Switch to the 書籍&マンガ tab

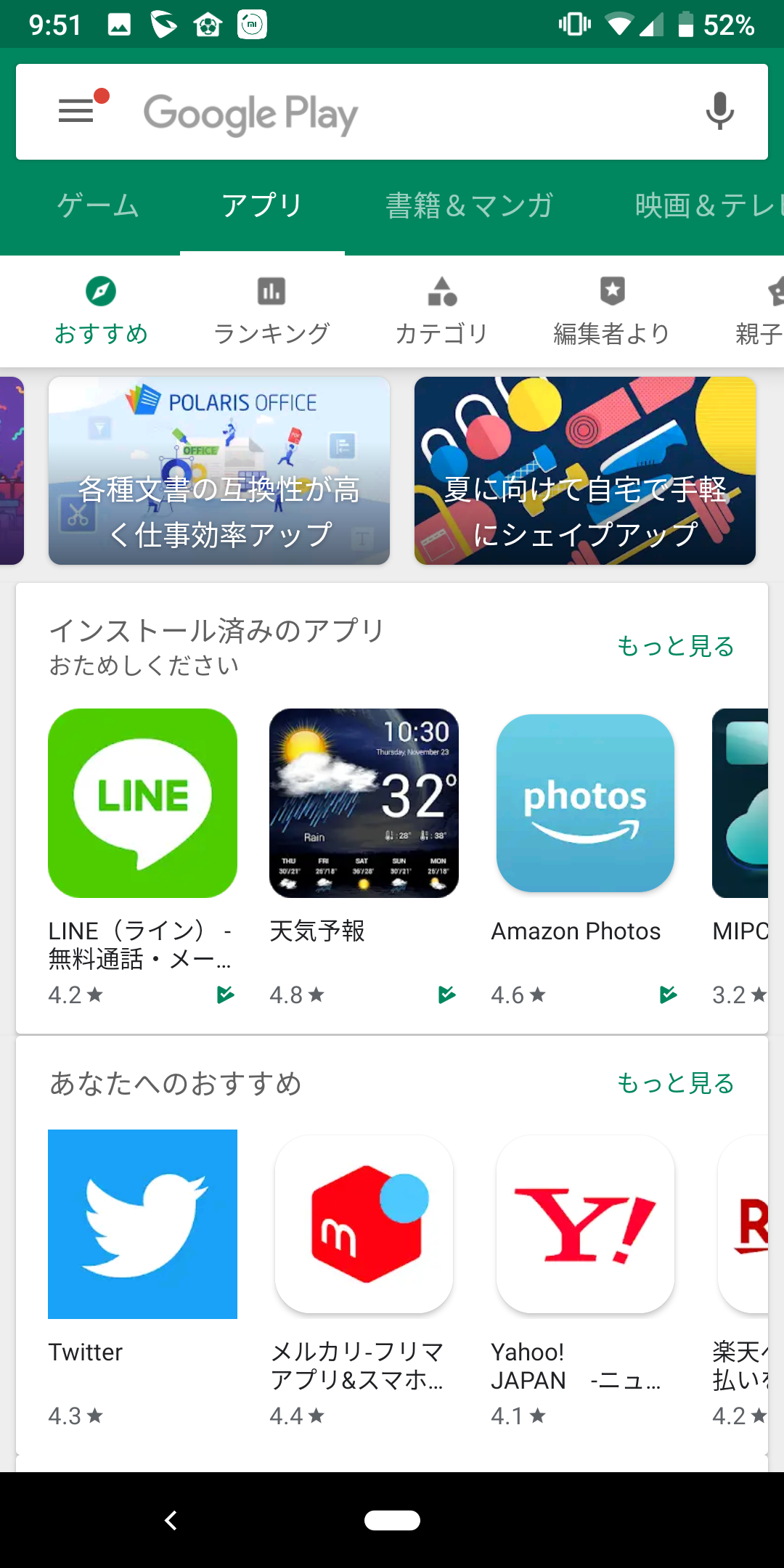click(470, 205)
